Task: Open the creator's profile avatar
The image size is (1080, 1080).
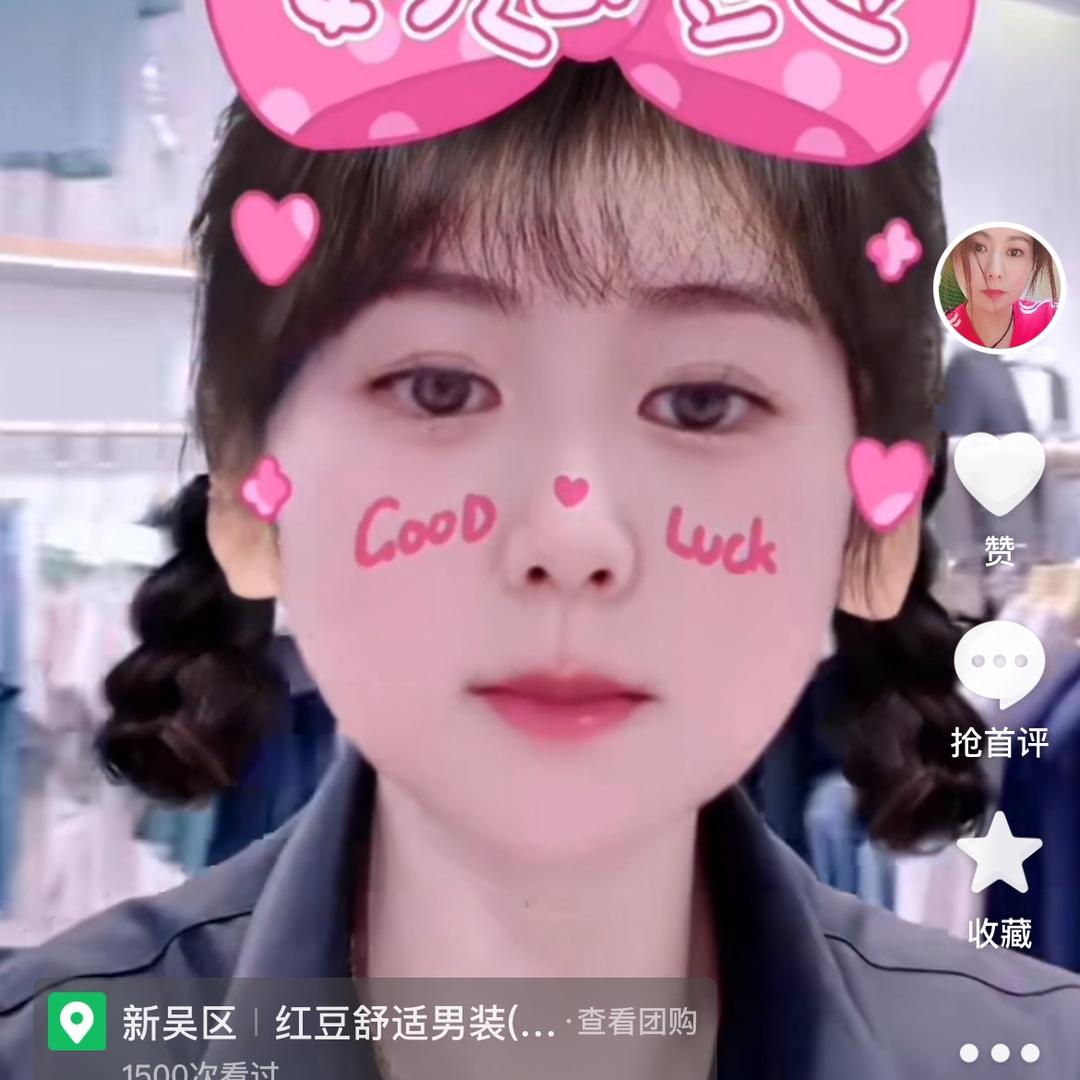Action: click(x=999, y=288)
